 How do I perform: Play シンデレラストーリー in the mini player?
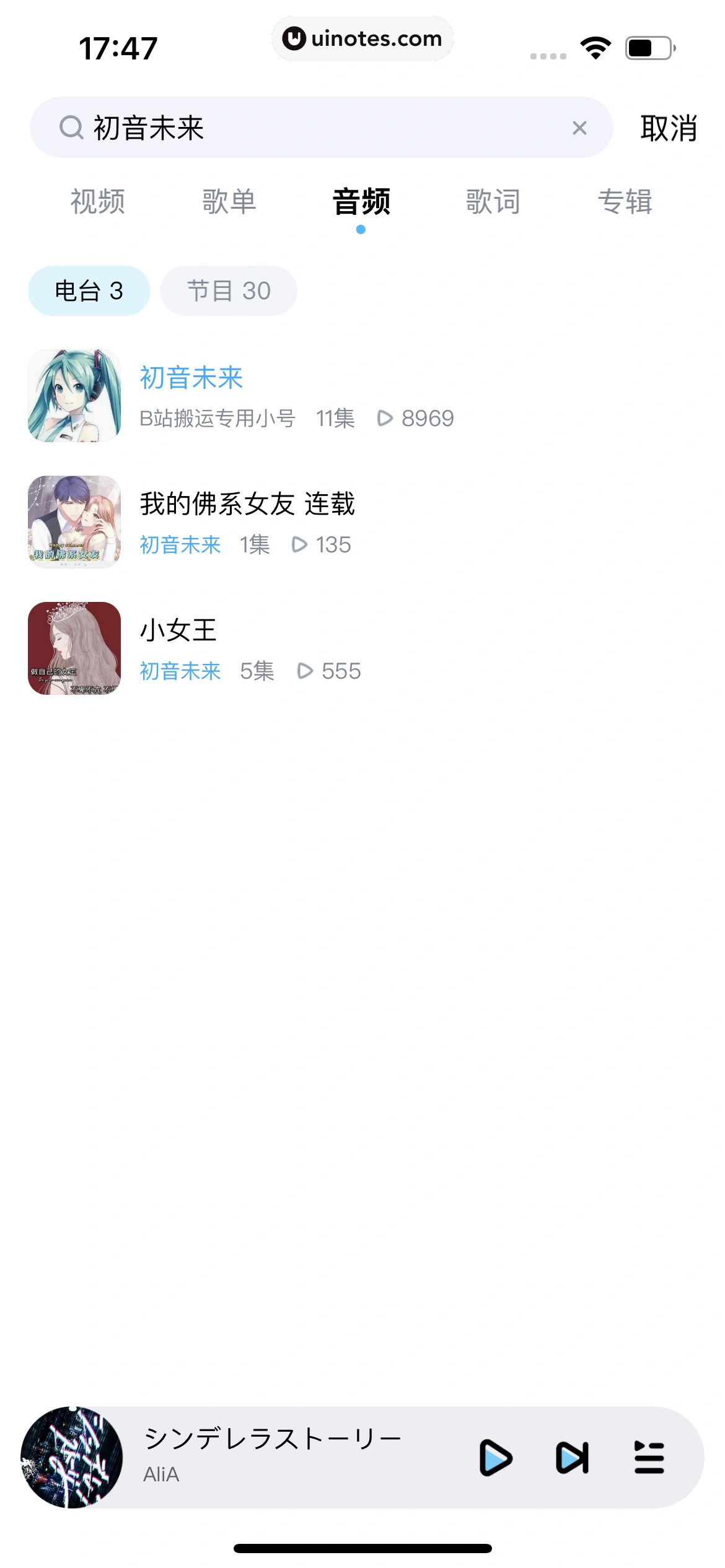[496, 1458]
